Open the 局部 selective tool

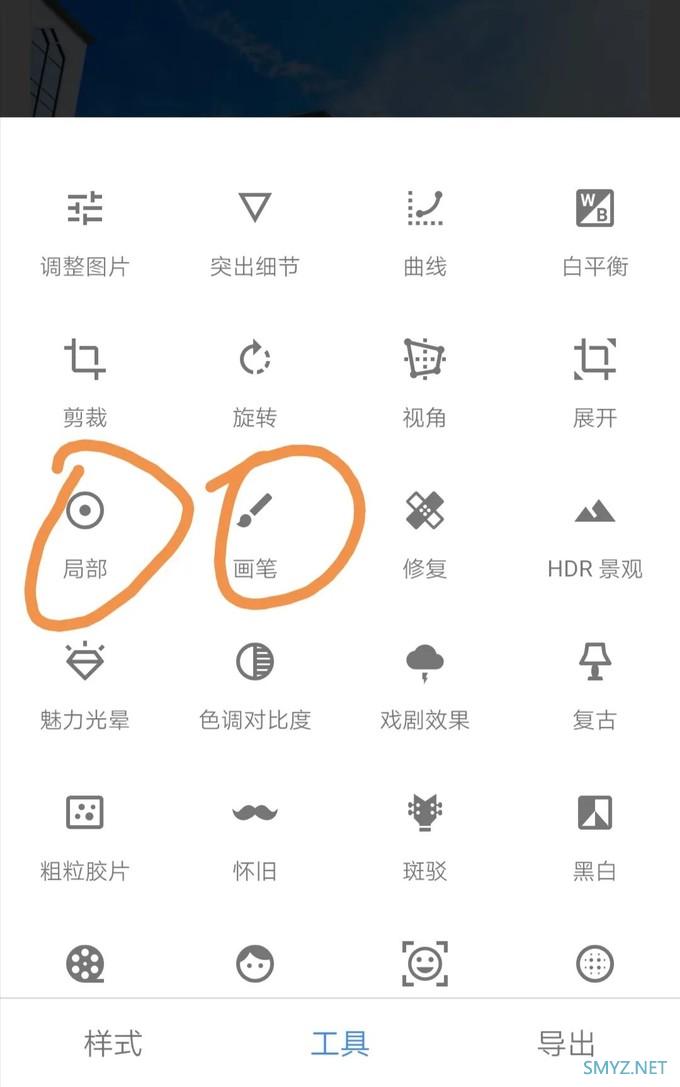[x=85, y=511]
